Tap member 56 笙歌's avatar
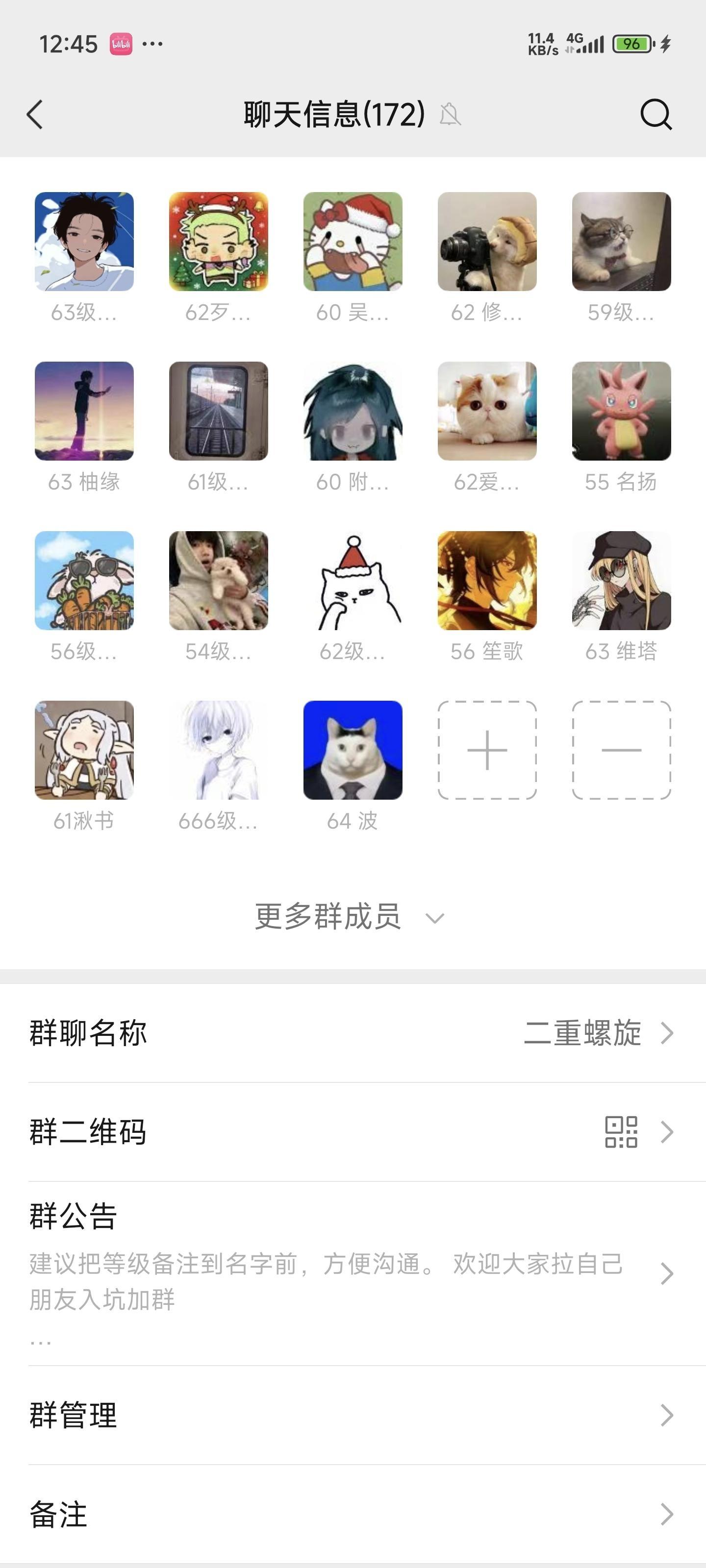 point(487,581)
